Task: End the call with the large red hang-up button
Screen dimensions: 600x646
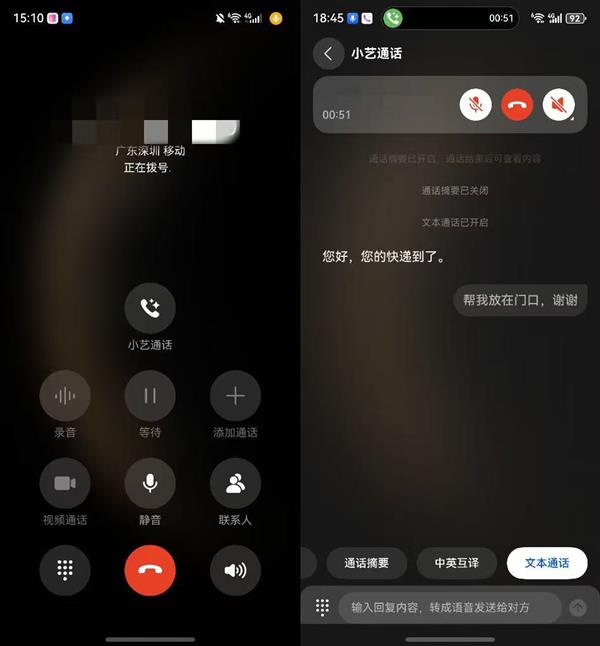Action: pyautogui.click(x=150, y=571)
